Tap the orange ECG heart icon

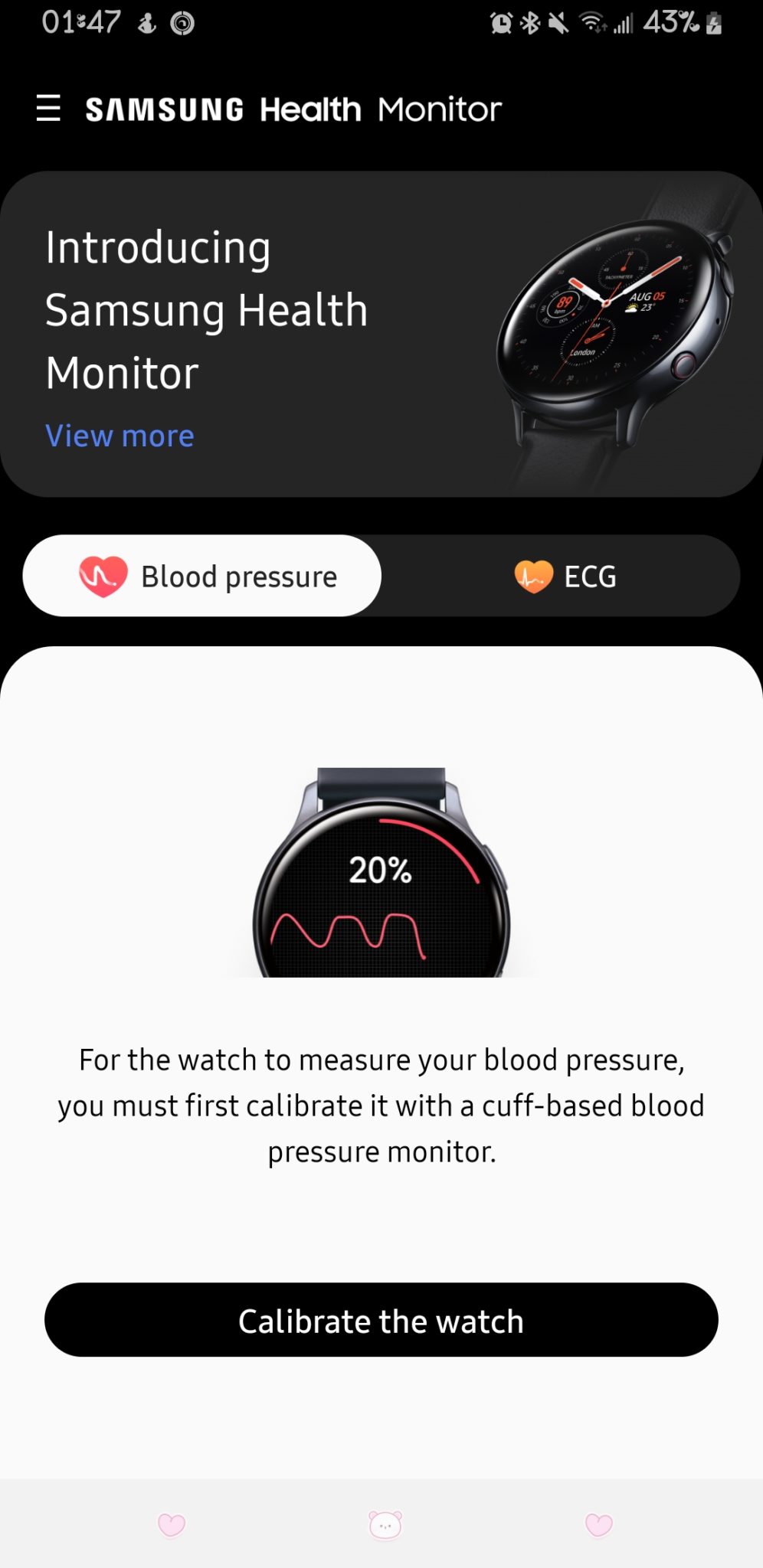(x=530, y=576)
